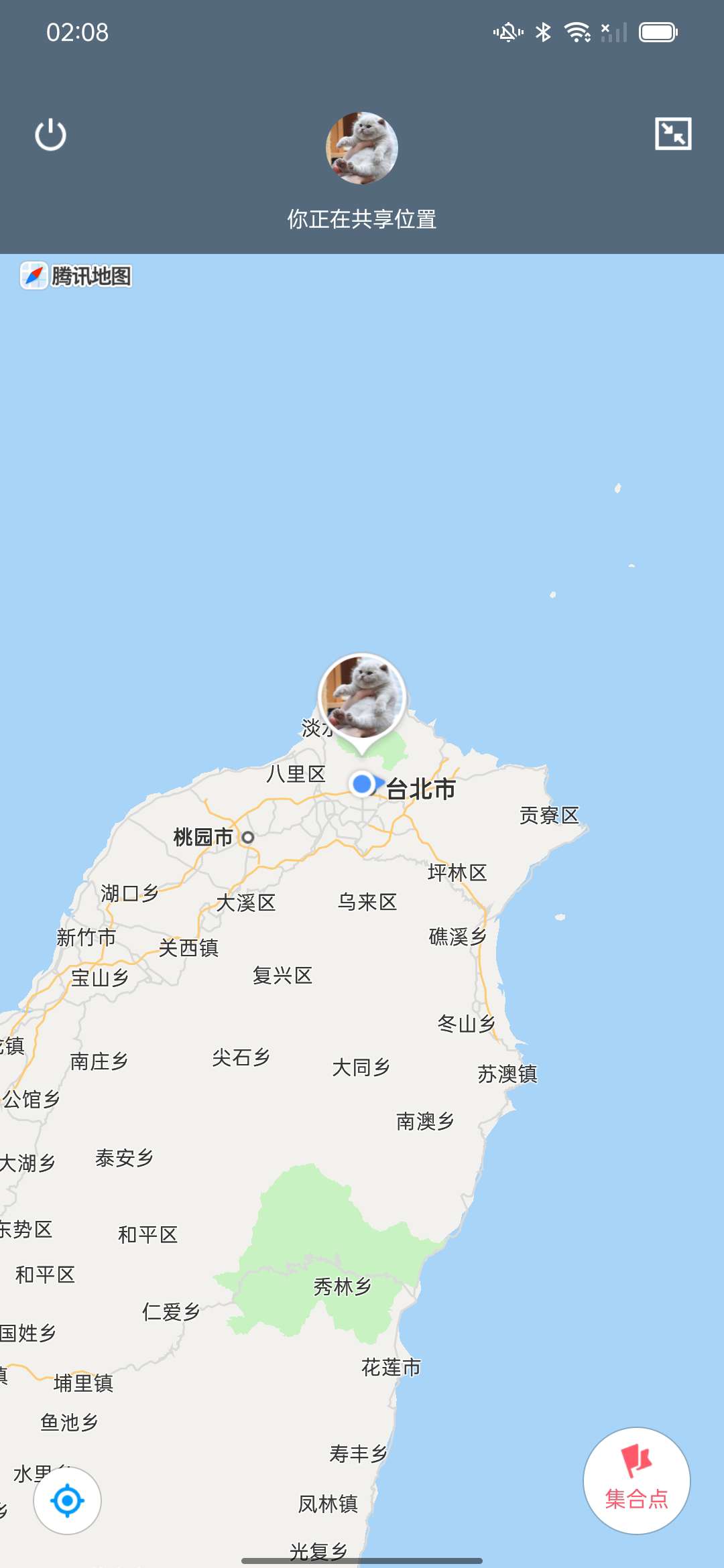Tap the cat avatar marker on the map
Image resolution: width=724 pixels, height=1568 pixels.
[x=362, y=697]
